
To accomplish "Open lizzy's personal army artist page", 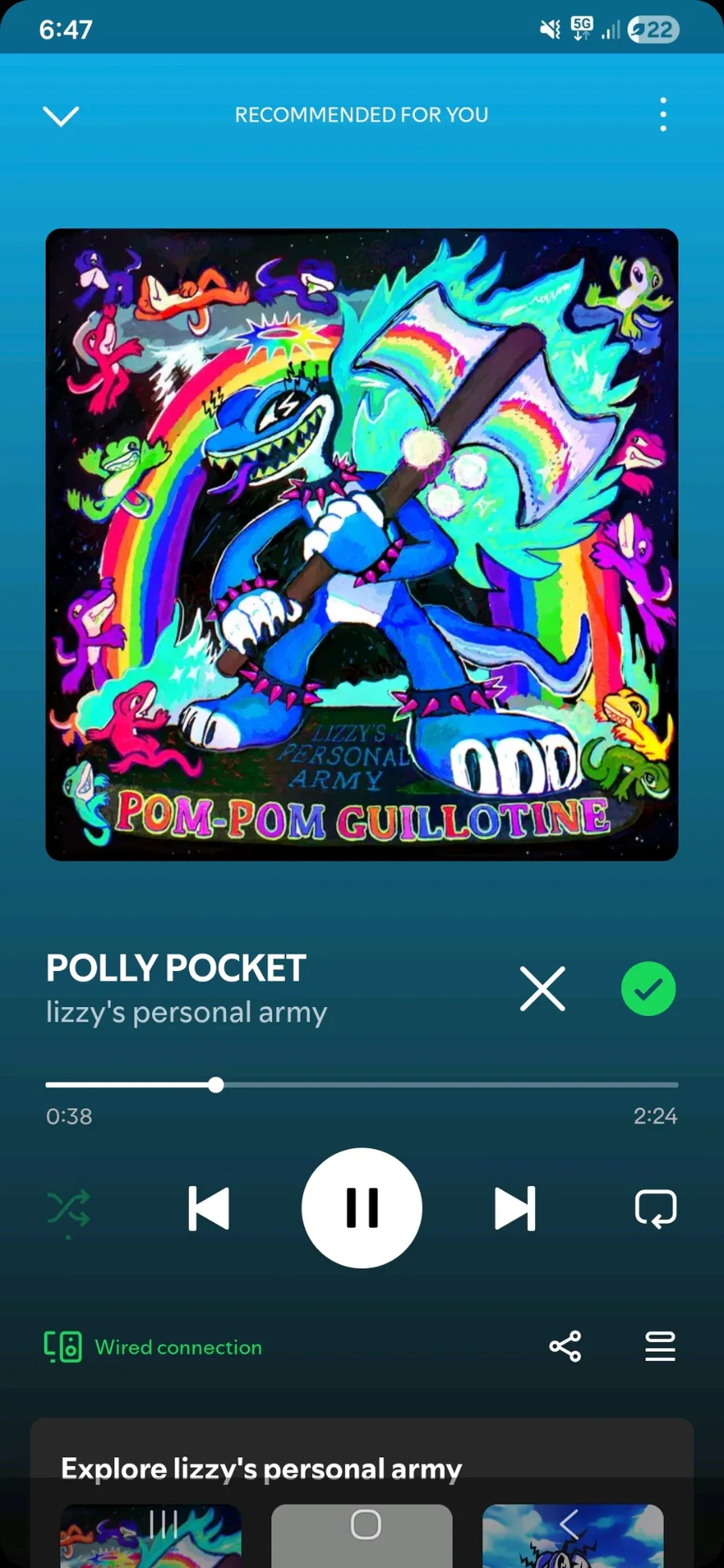I will pos(187,1012).
